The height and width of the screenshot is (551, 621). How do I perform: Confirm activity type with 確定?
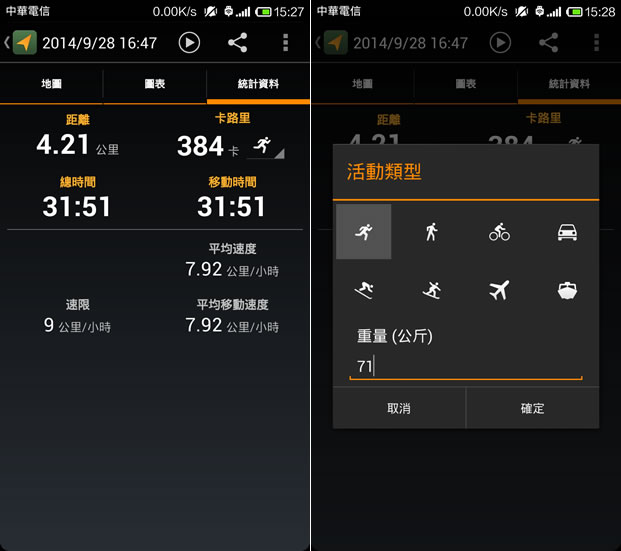coord(533,408)
